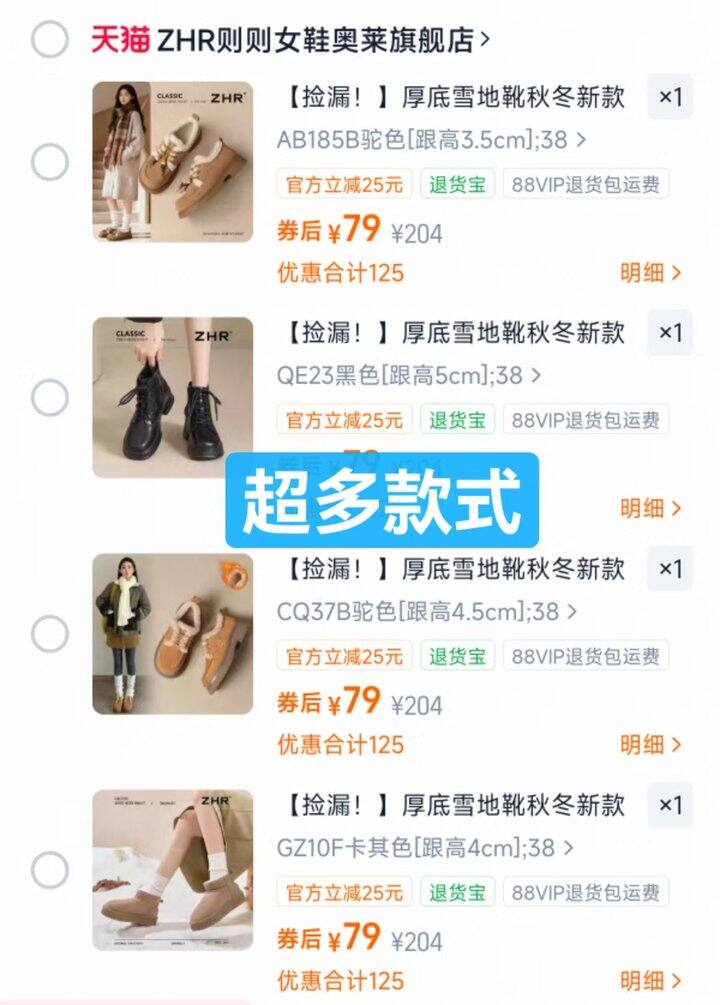Open the QE23 black boots product image
Screen dimensions: 720x1005
173,398
